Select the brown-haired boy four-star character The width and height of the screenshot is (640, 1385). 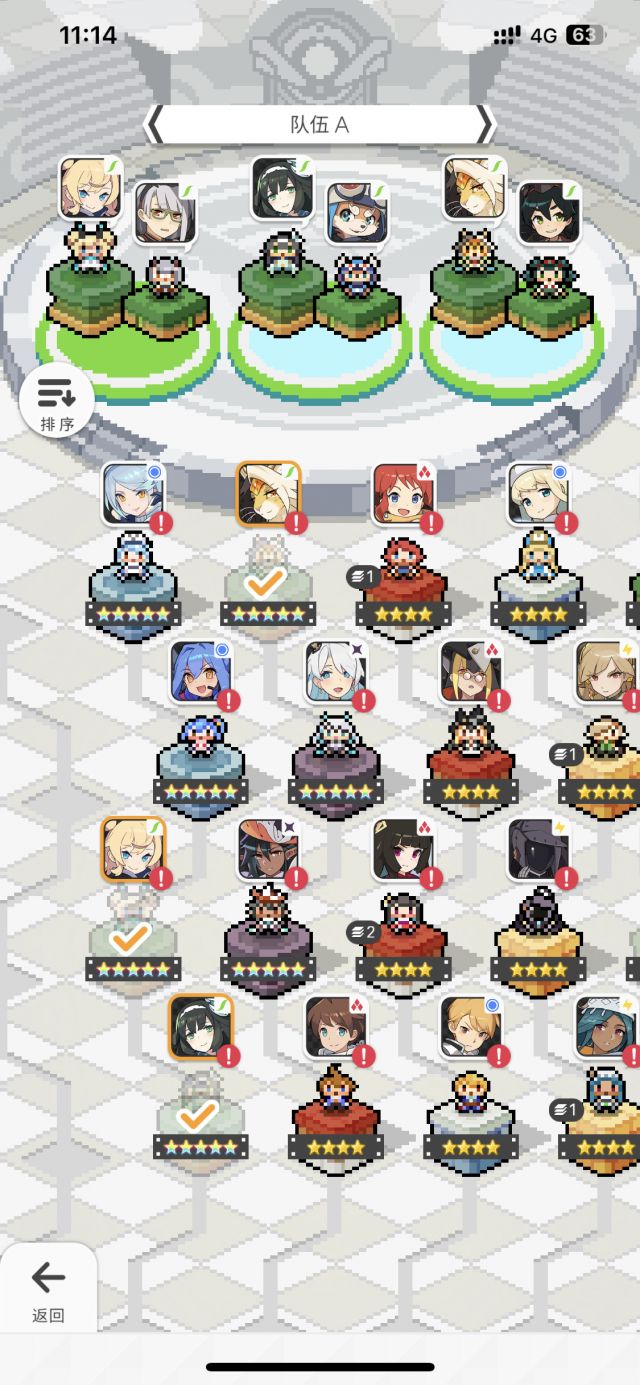335,1027
